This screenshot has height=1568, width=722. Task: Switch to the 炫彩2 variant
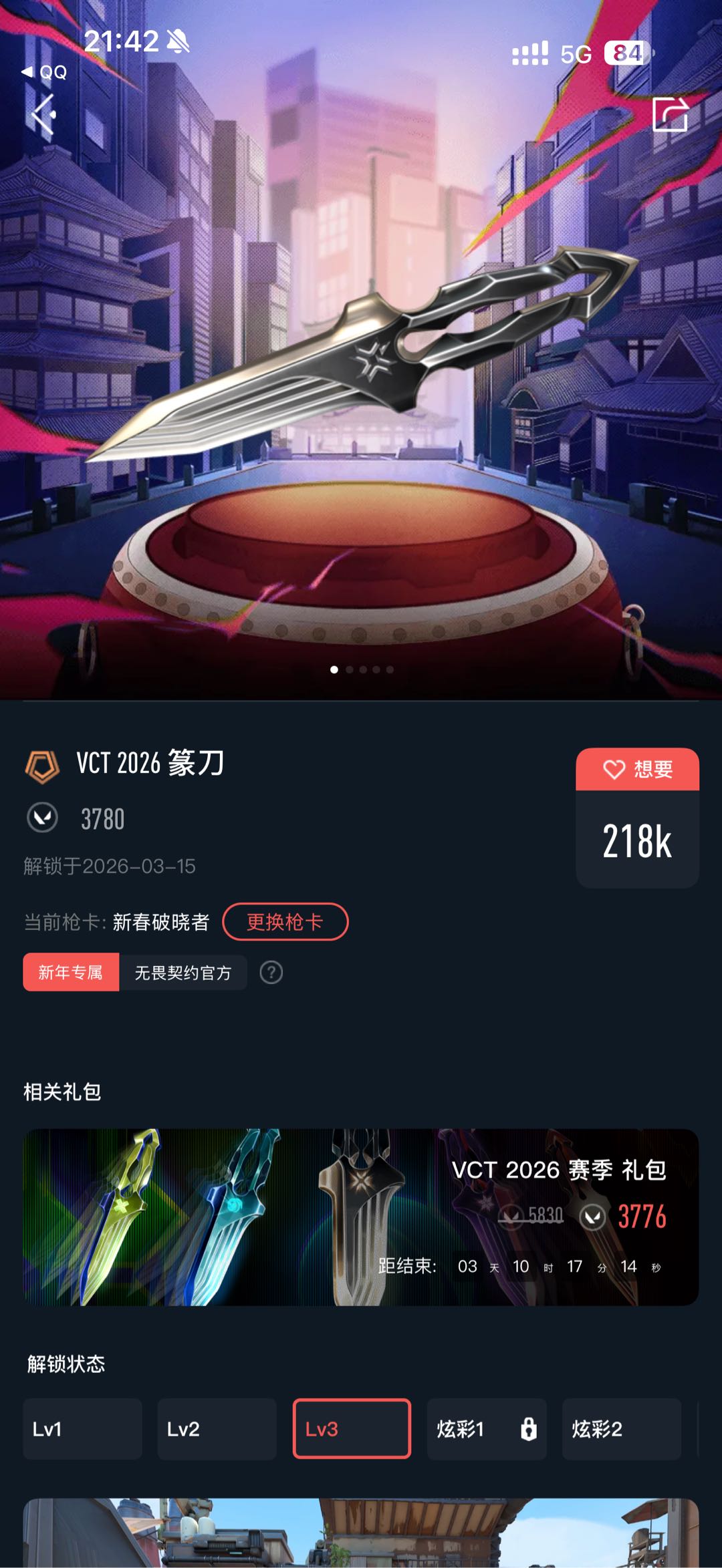(x=621, y=1429)
